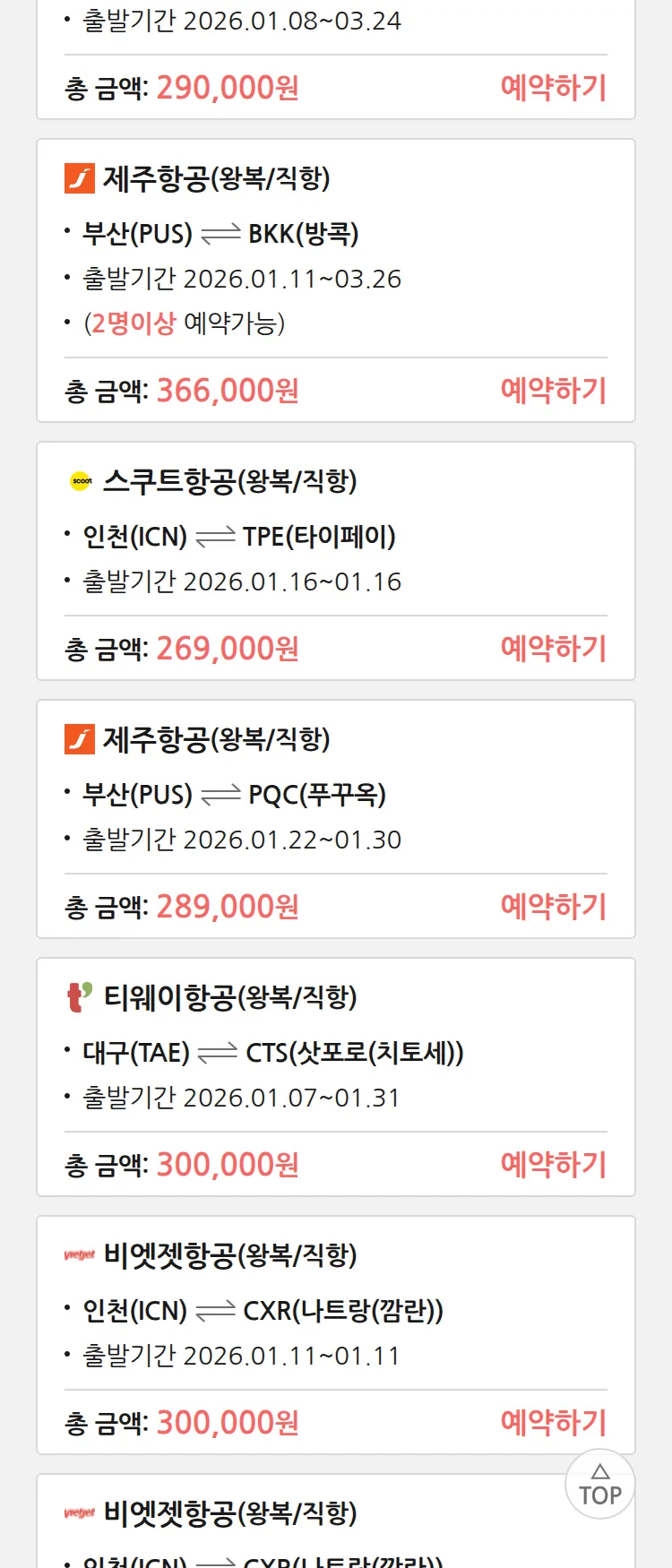Viewport: 672px width, 1568px height.
Task: Book the Daegu–Sapporo T'way flight
Action: [553, 1165]
